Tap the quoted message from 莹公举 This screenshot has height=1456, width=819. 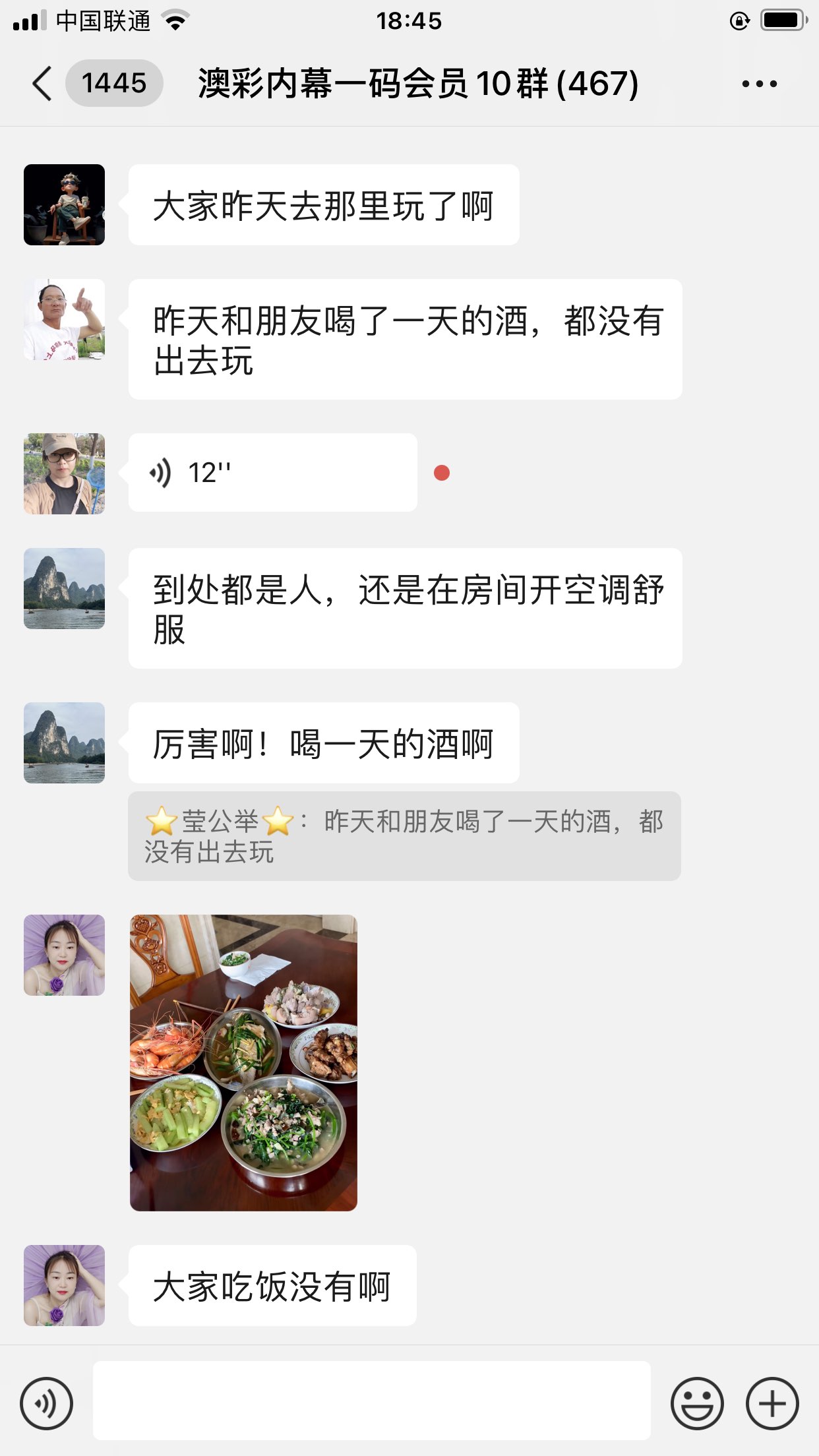click(x=404, y=836)
